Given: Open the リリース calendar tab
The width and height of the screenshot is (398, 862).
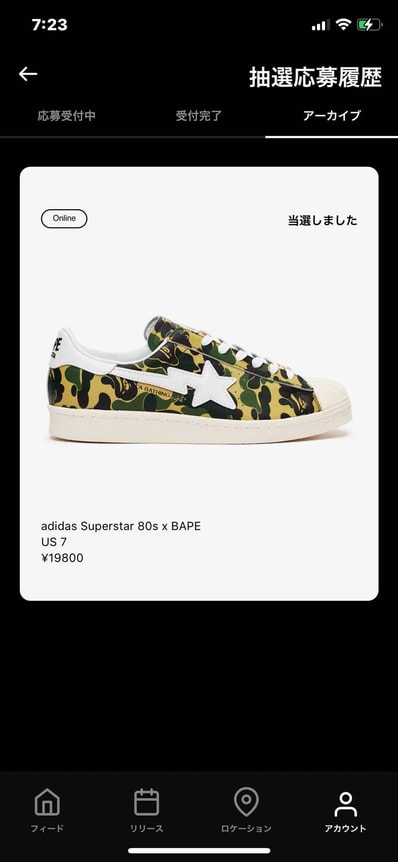Looking at the screenshot, I should pos(147,811).
